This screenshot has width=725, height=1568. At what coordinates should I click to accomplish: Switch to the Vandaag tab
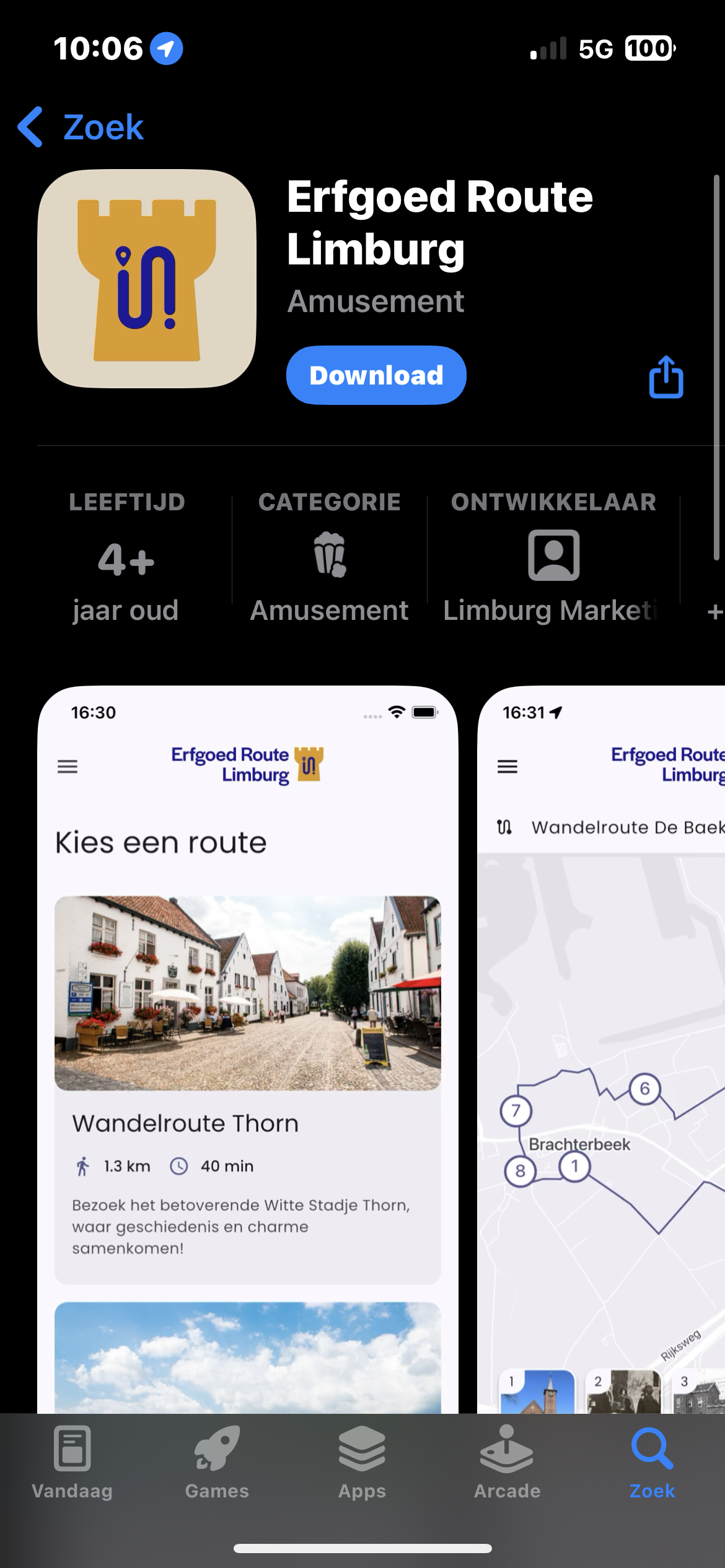coord(72,1461)
